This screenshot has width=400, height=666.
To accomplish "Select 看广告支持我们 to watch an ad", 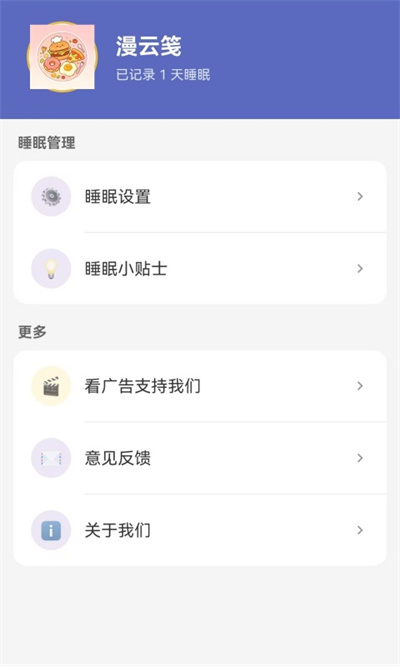I will [x=200, y=386].
